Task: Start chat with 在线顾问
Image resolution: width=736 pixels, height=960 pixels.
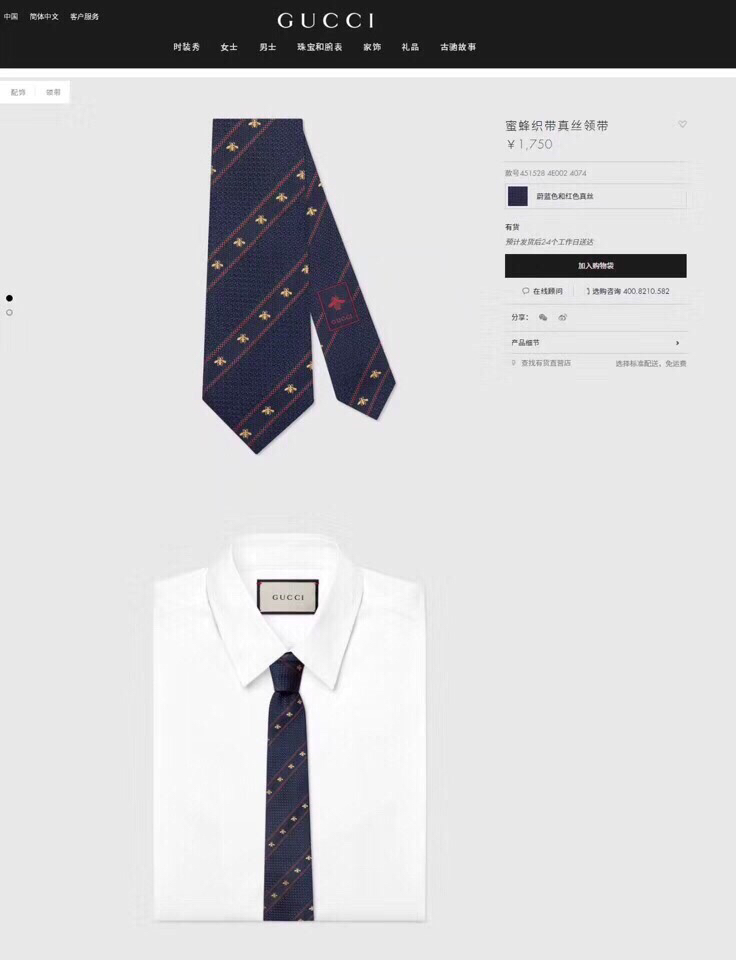Action: (542, 292)
